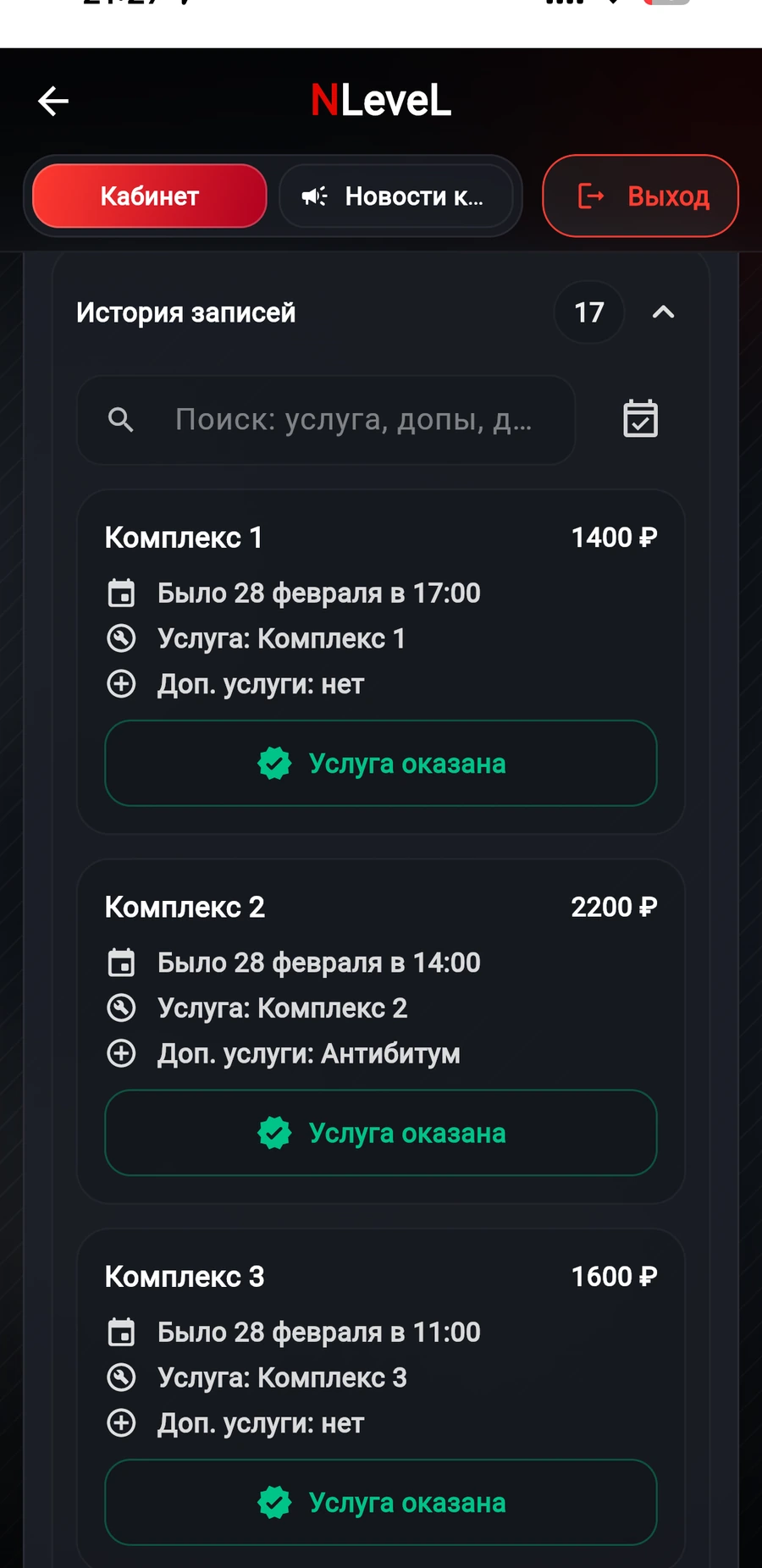Tap the megaphone icon in Новости tab
Viewport: 762px width, 1568px height.
point(313,196)
